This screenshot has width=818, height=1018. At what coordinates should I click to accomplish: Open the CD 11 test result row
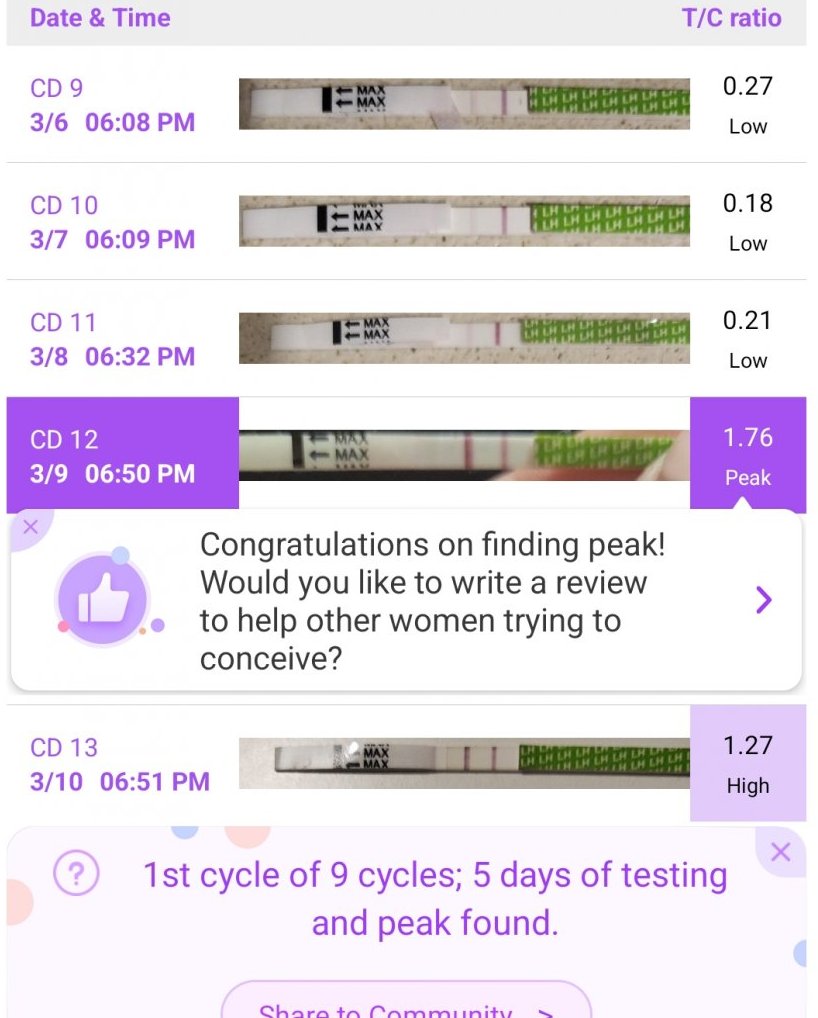click(x=406, y=339)
